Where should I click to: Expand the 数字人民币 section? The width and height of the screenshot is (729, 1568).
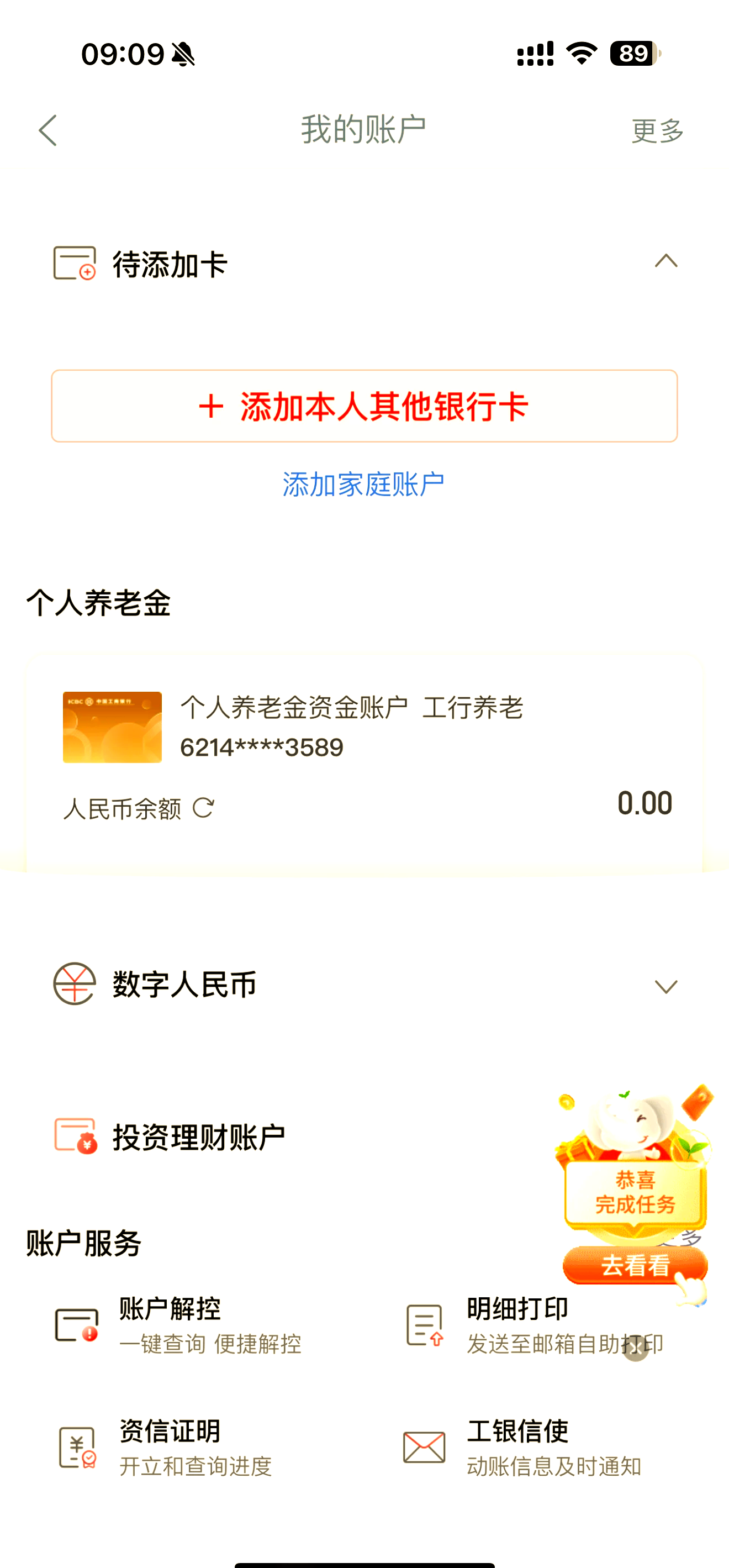tap(665, 986)
